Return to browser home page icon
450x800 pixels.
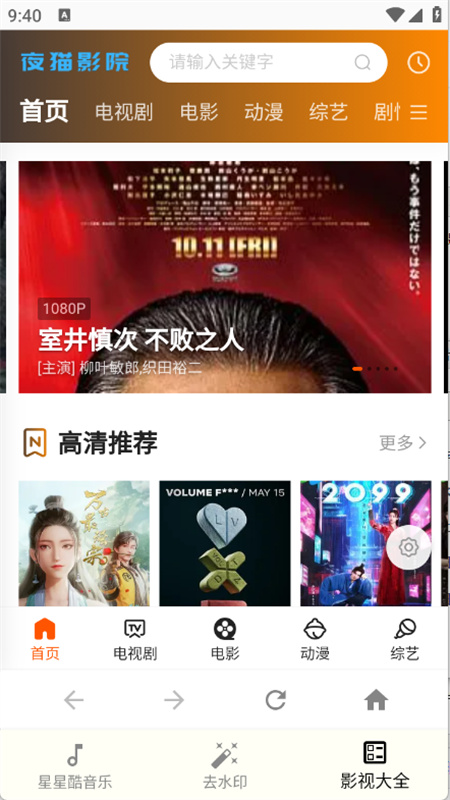pos(376,700)
